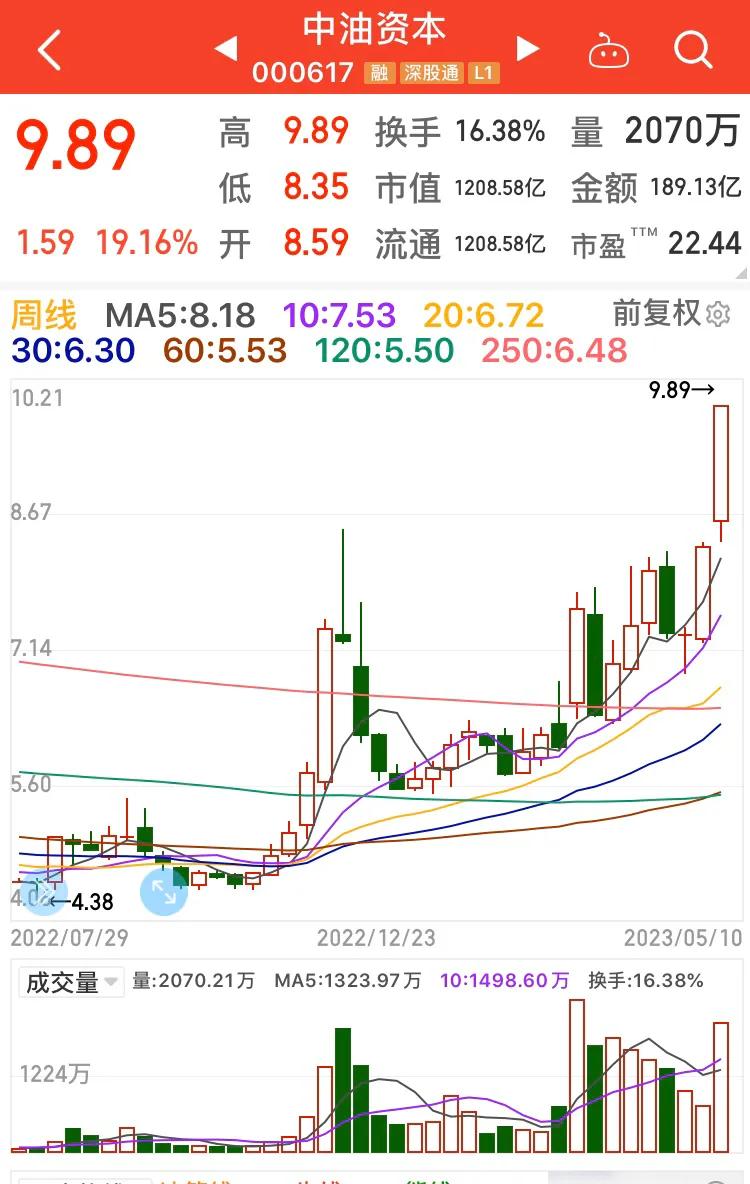Tap the pan/move icon at chart bottom left
The image size is (750, 1184).
pyautogui.click(x=166, y=891)
